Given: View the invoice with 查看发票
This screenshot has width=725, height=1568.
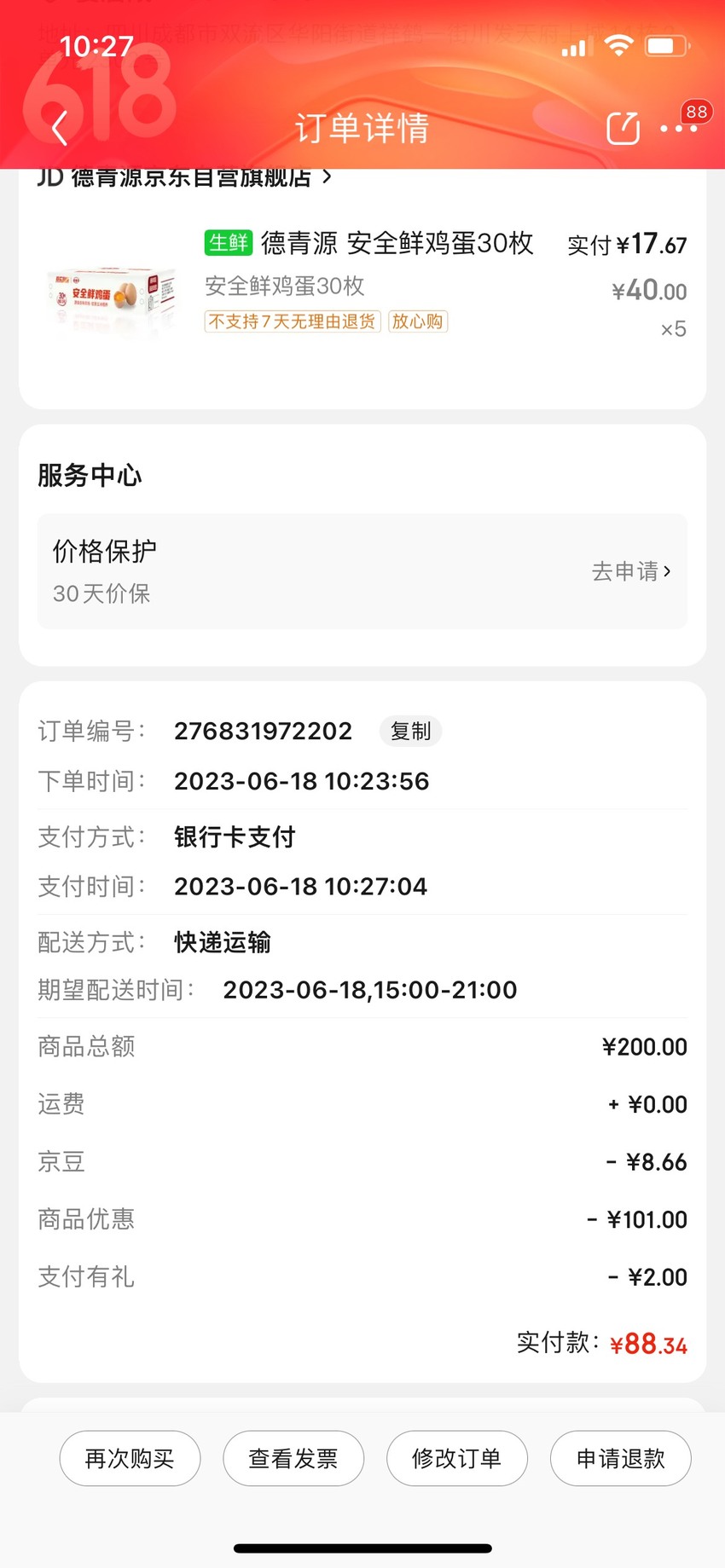Looking at the screenshot, I should [x=293, y=1458].
